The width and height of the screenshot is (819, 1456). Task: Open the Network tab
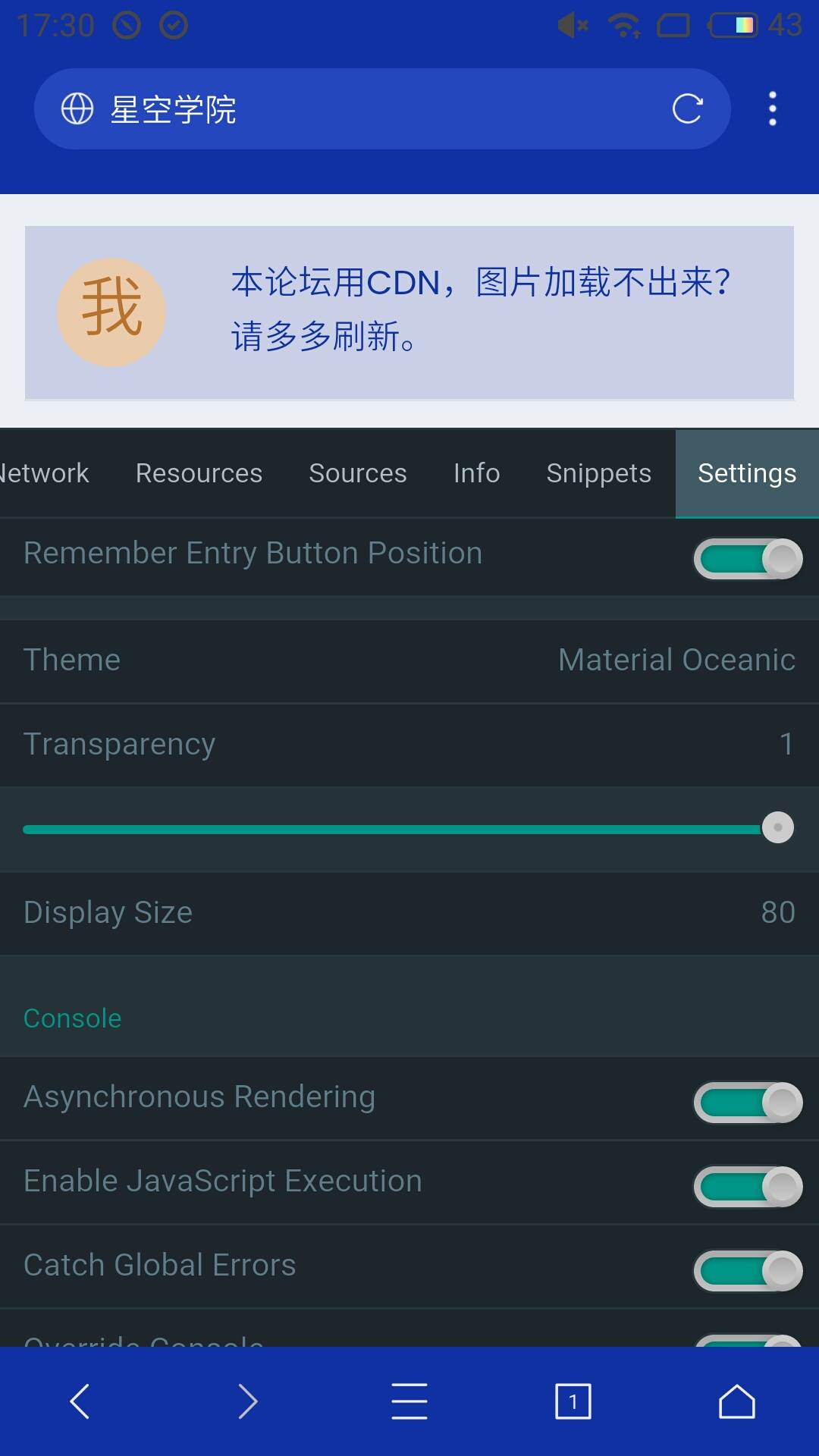[x=42, y=472]
